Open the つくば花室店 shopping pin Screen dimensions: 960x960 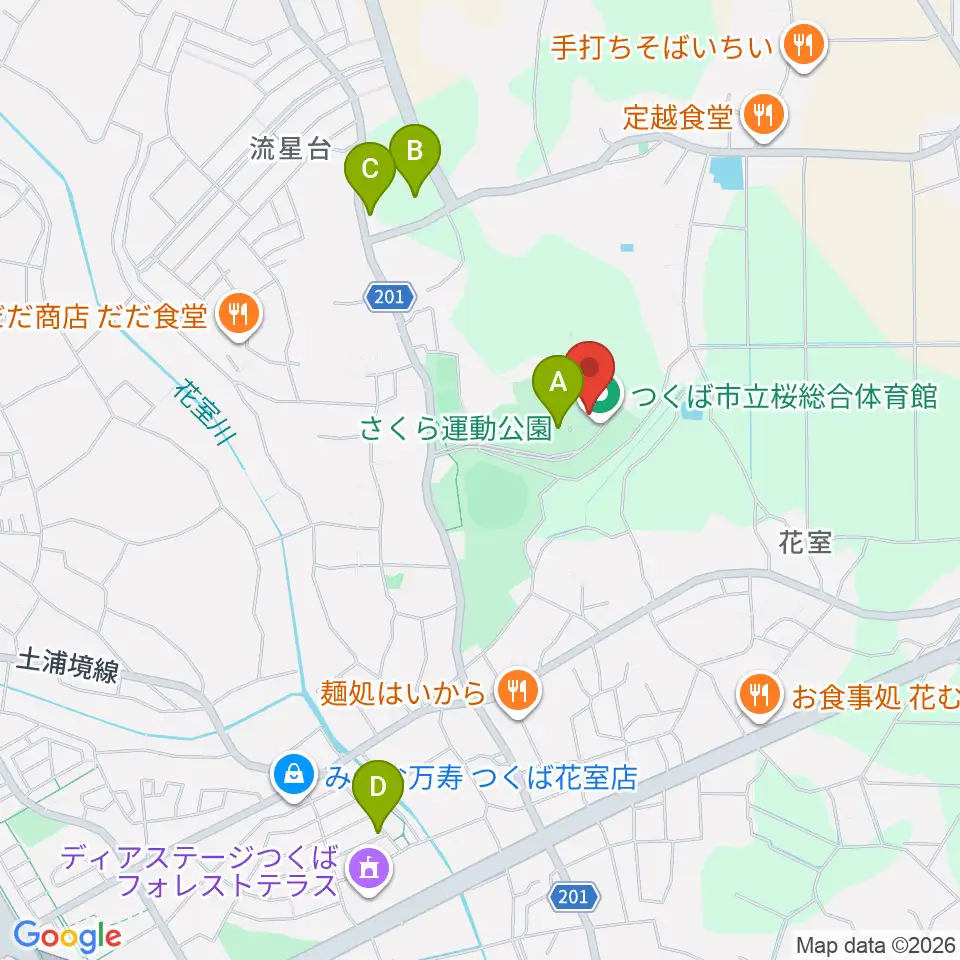(x=294, y=777)
